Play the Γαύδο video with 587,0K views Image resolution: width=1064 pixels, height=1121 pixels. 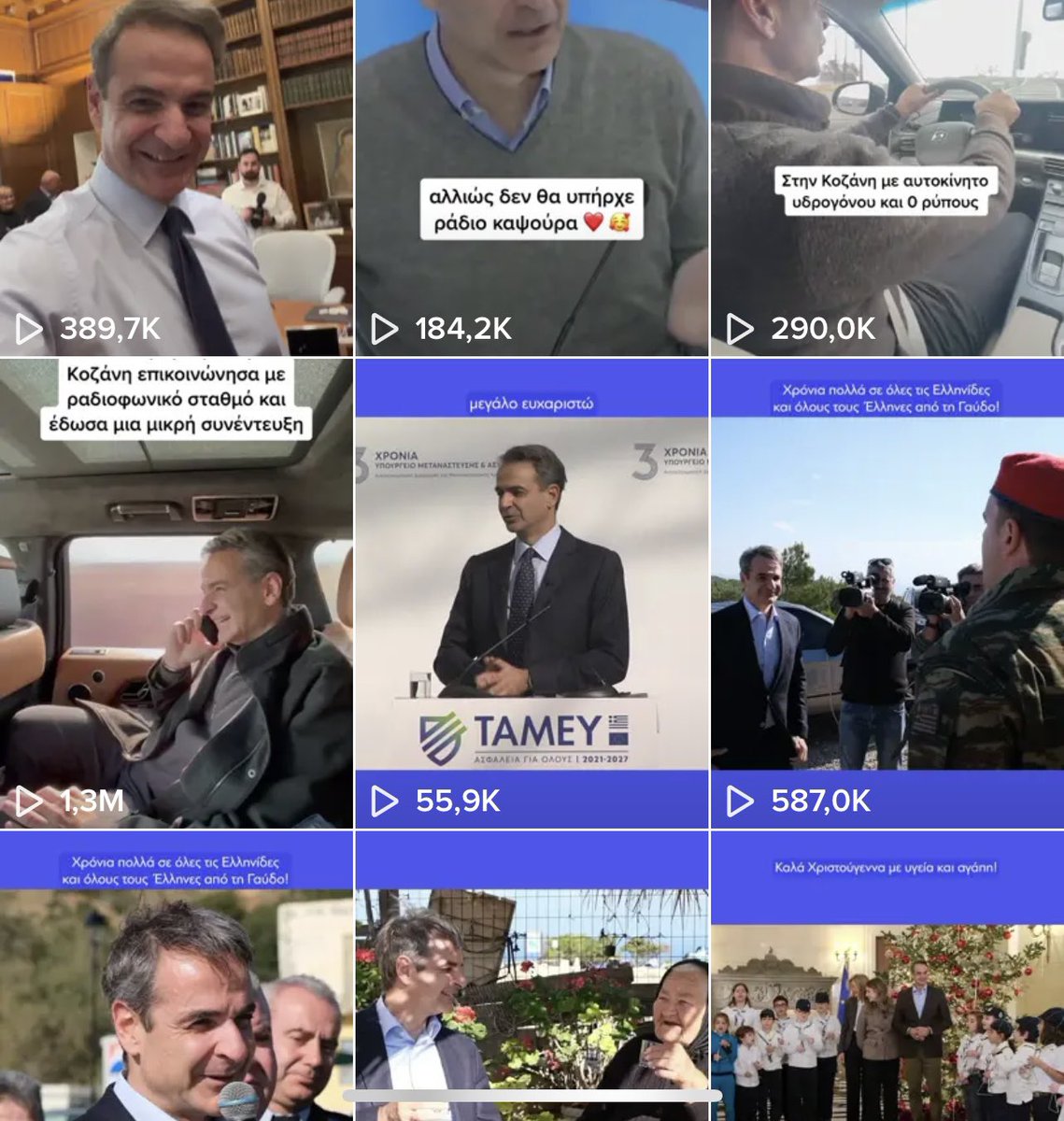coord(887,594)
